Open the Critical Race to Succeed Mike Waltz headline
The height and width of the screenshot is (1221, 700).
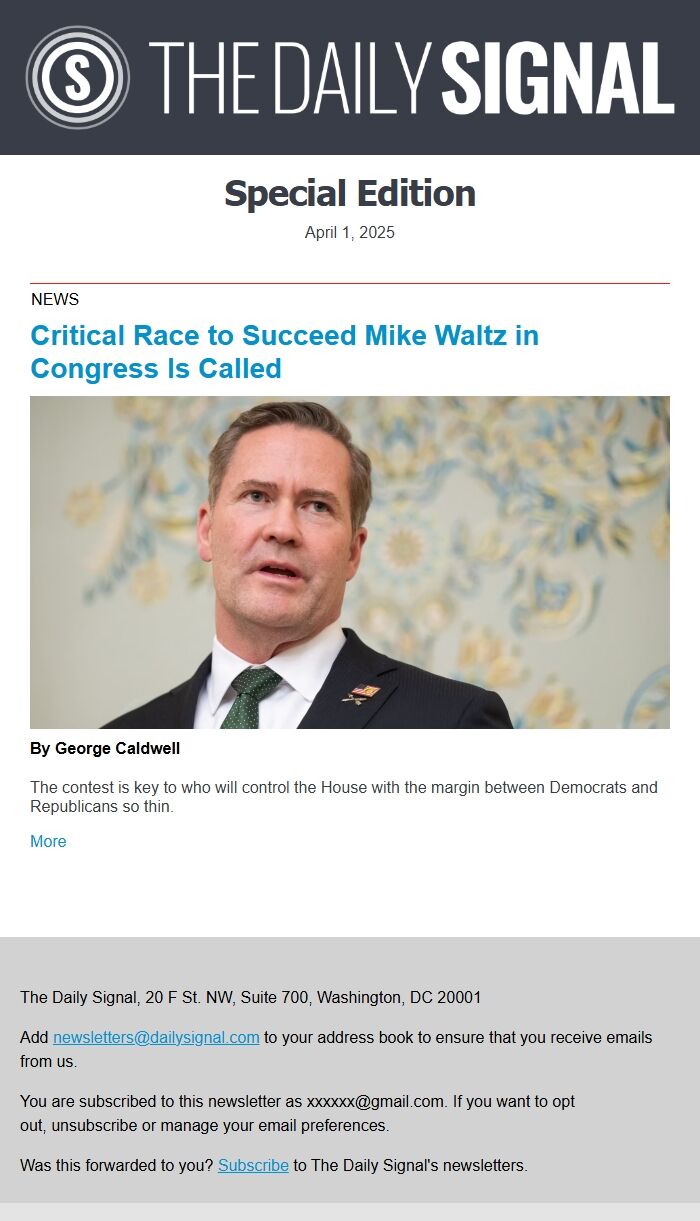click(284, 351)
